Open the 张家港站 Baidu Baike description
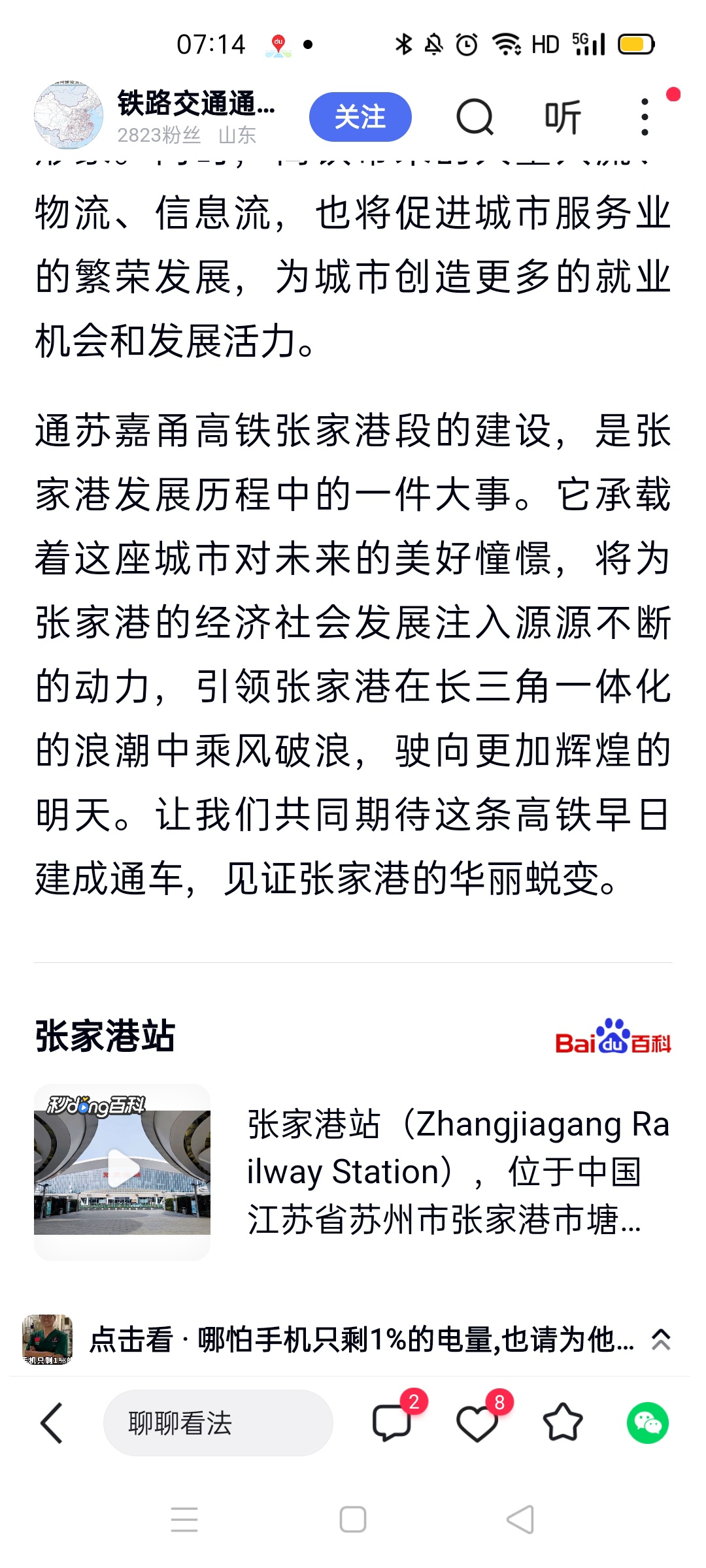Screen dimensions: 706x1568 coord(458,1171)
